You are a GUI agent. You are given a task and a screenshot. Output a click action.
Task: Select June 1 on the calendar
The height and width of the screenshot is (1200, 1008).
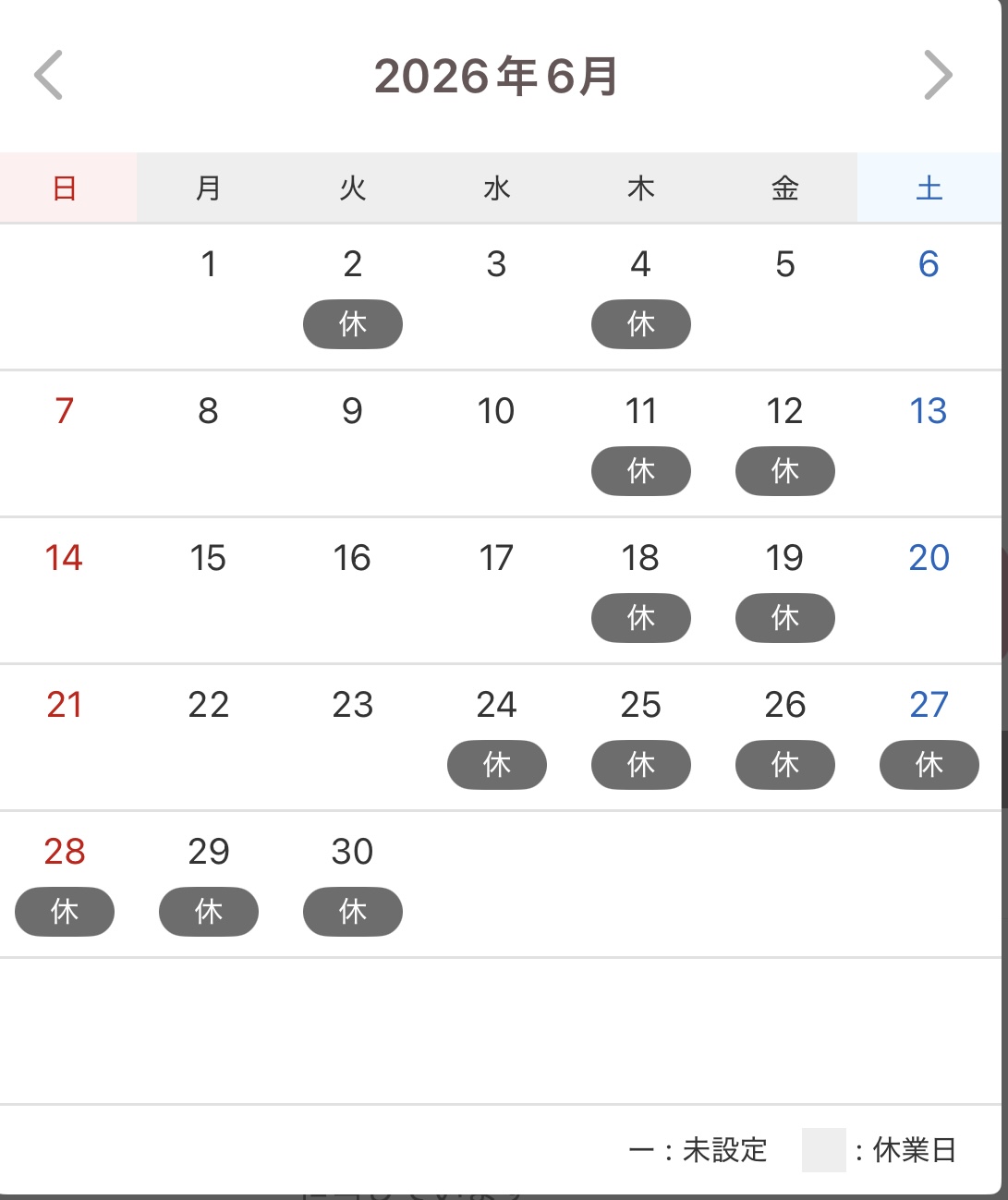pyautogui.click(x=209, y=265)
